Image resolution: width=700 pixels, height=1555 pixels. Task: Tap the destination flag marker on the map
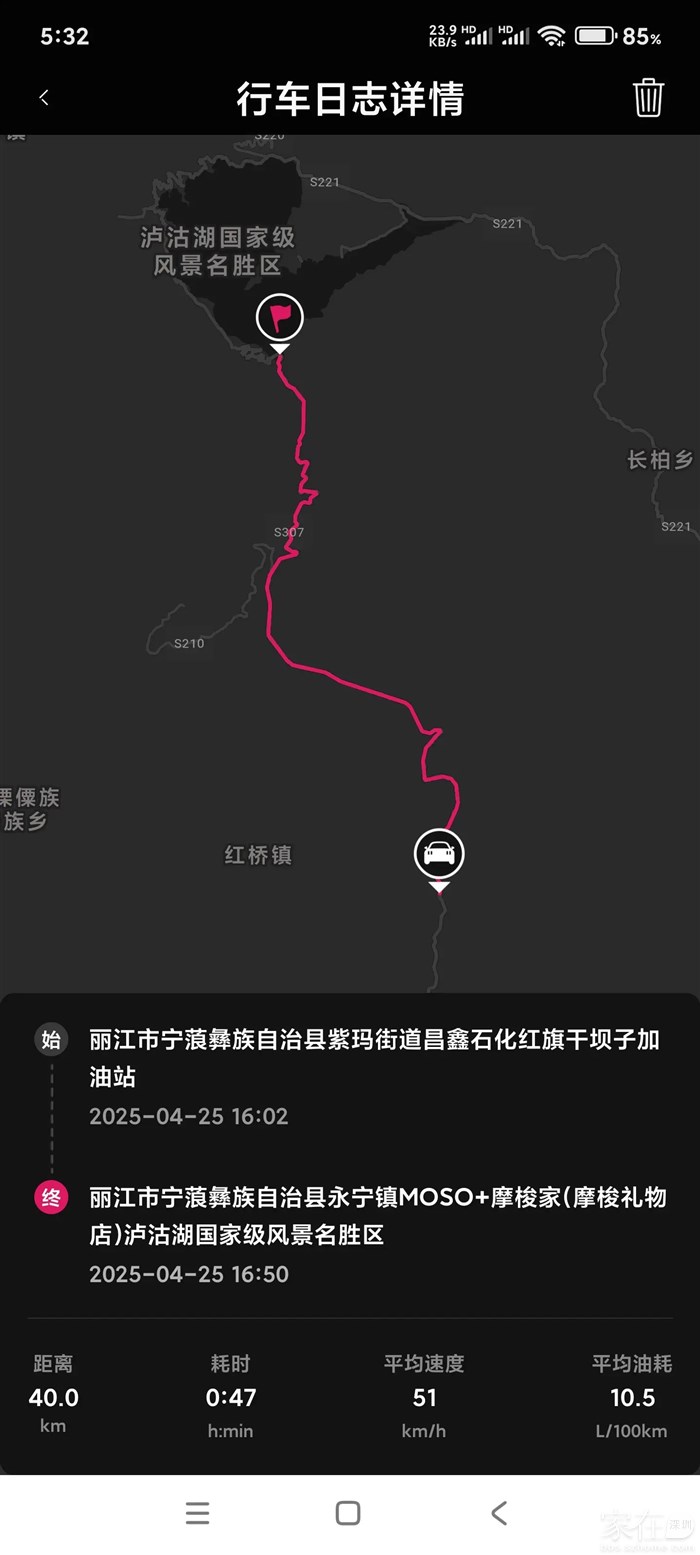tap(280, 318)
